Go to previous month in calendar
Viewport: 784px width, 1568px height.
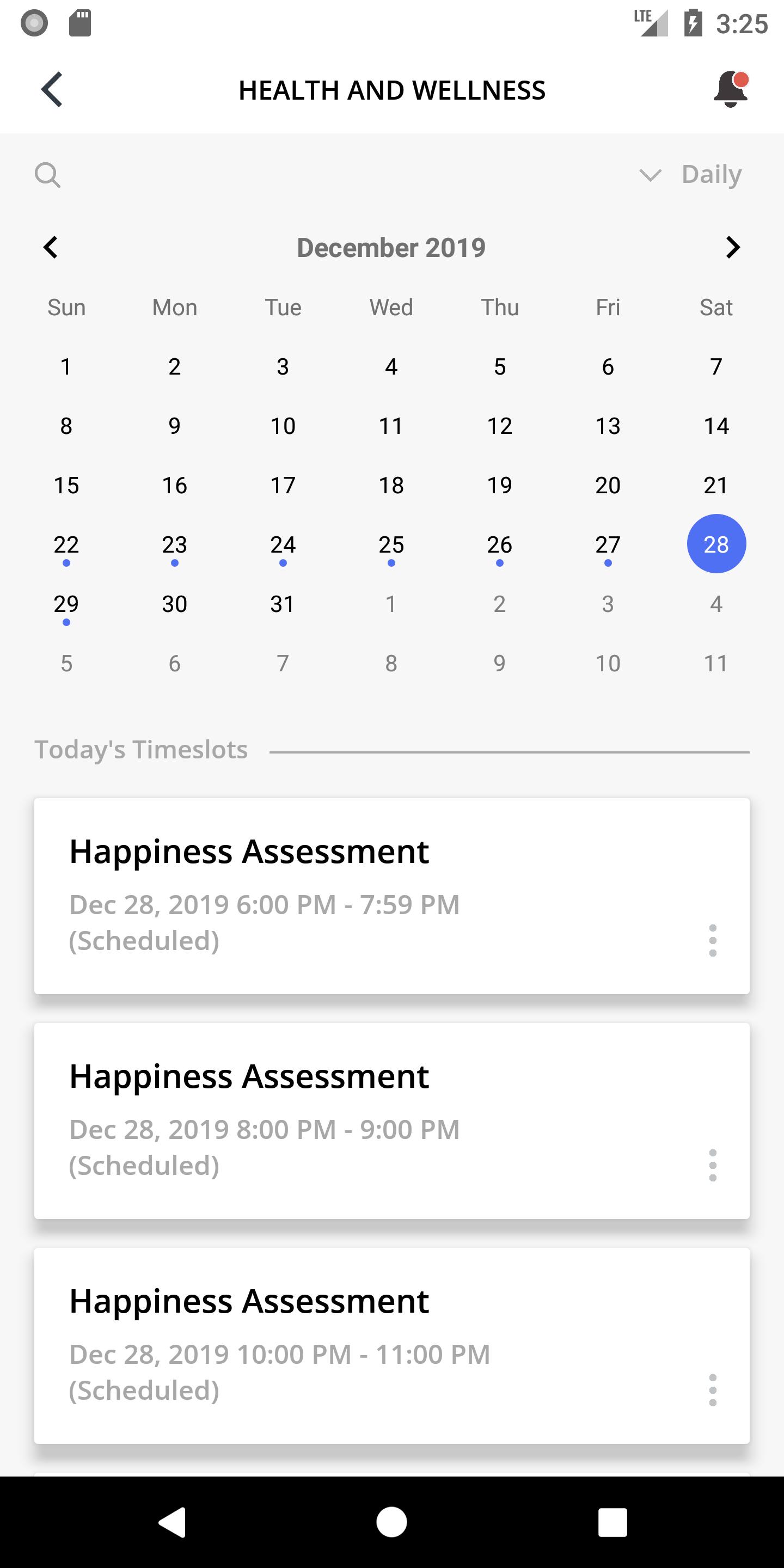tap(51, 247)
